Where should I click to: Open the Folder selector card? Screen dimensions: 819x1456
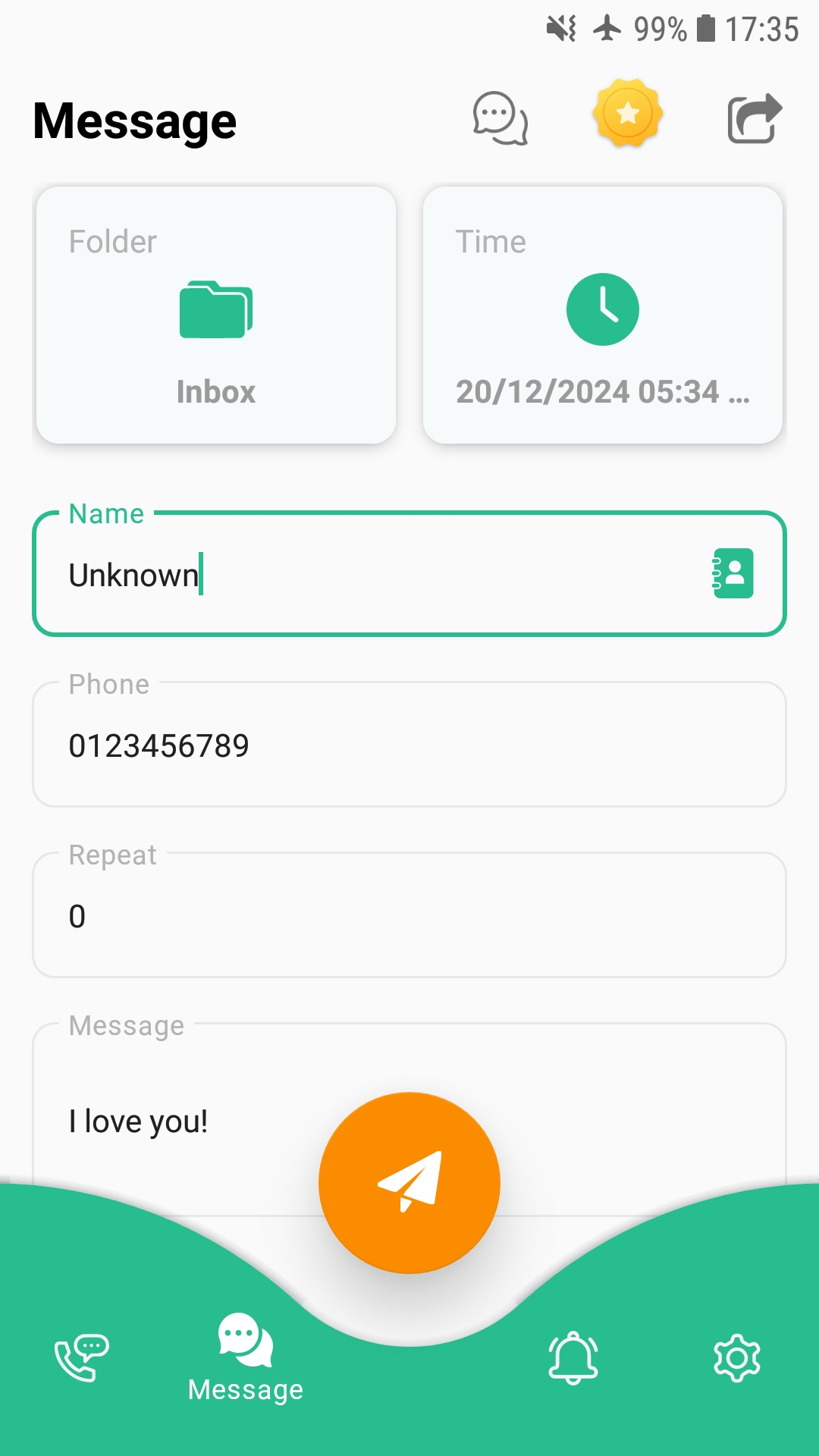click(215, 314)
